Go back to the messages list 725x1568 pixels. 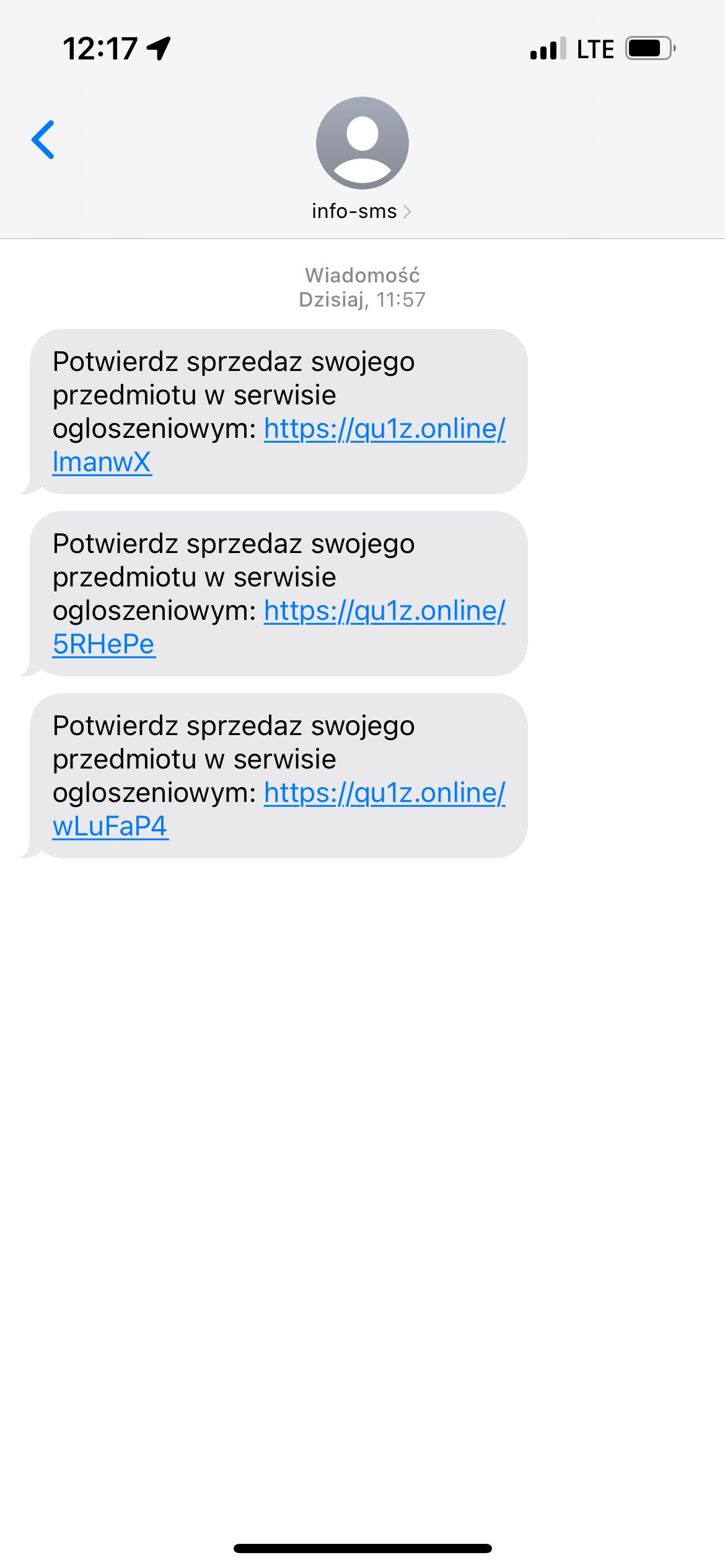click(43, 140)
